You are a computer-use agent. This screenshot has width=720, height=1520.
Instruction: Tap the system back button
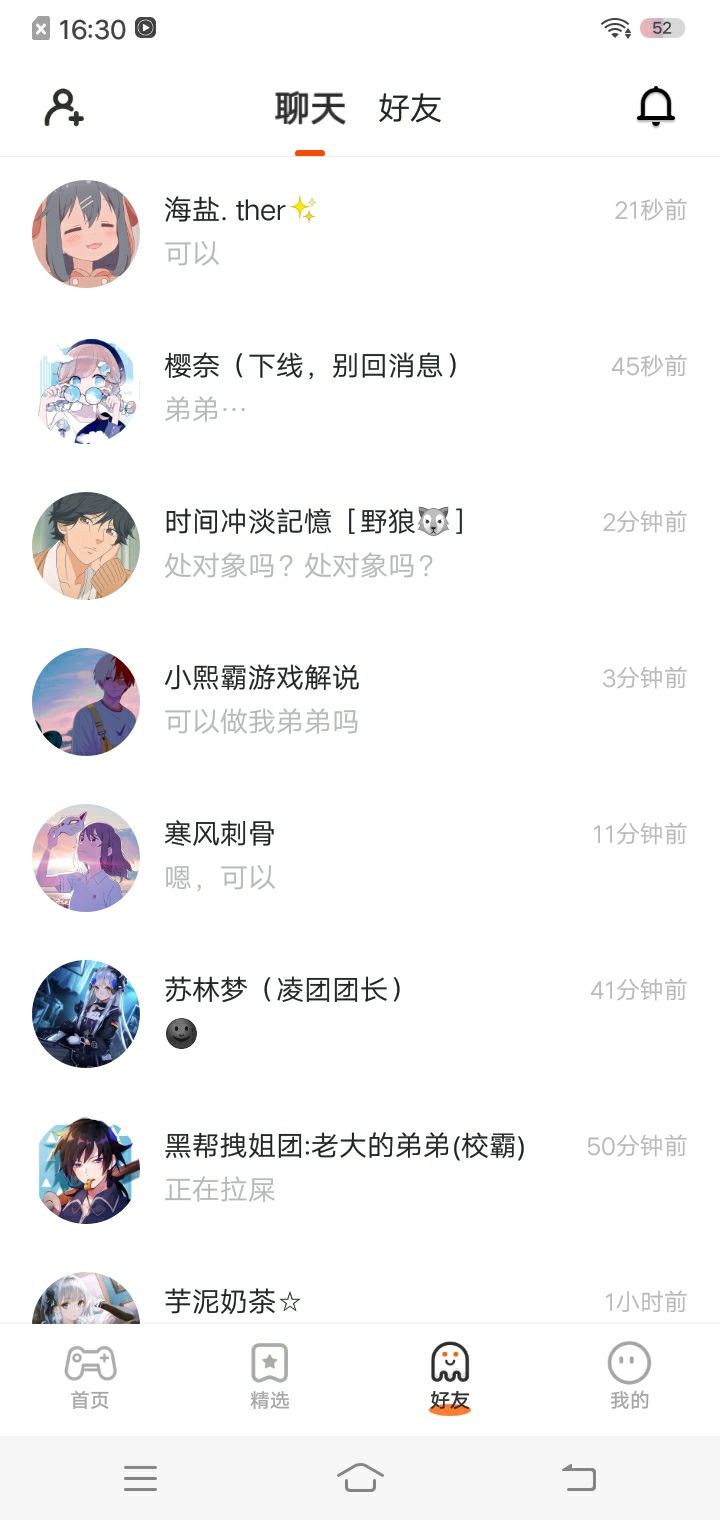tap(579, 1477)
